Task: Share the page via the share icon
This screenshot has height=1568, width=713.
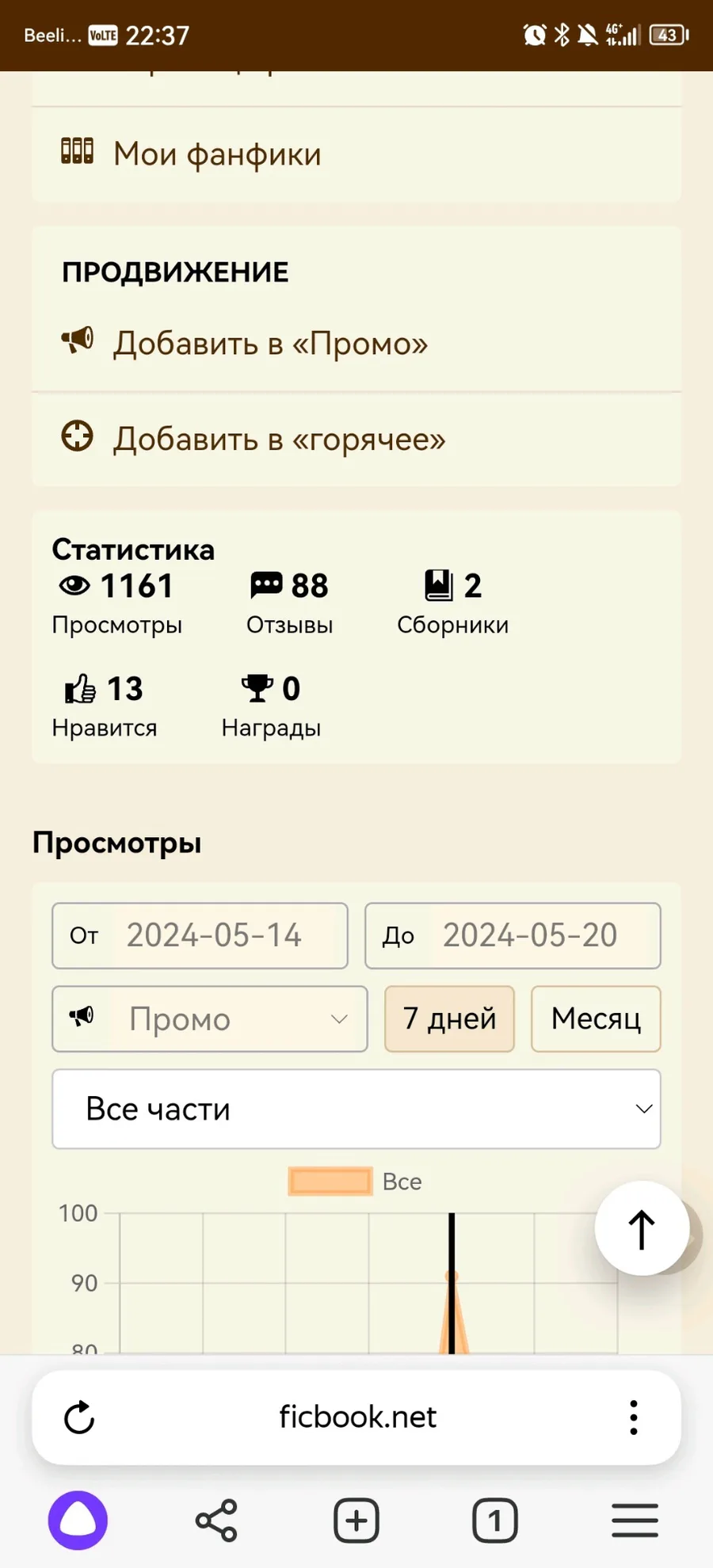Action: click(x=216, y=1520)
